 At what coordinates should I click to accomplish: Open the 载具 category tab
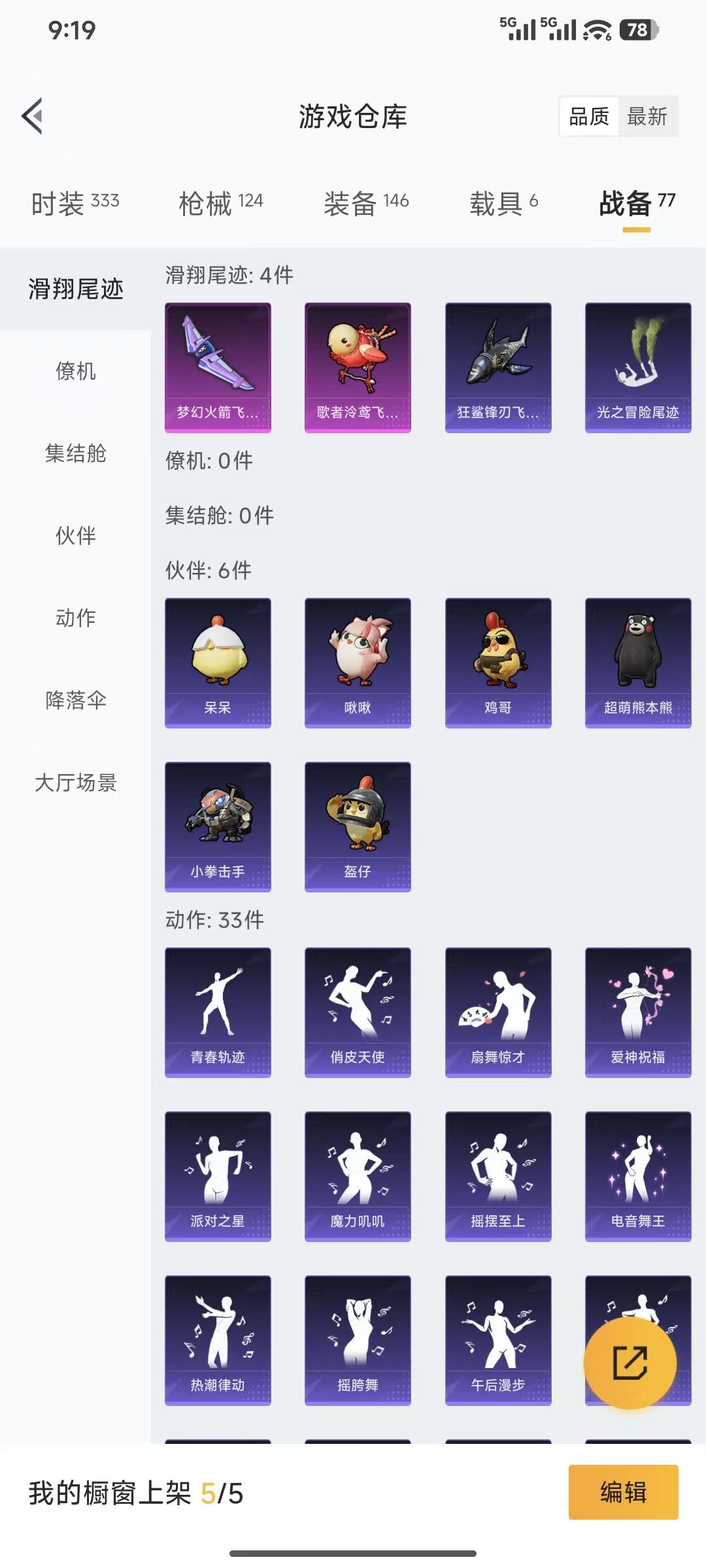(503, 203)
